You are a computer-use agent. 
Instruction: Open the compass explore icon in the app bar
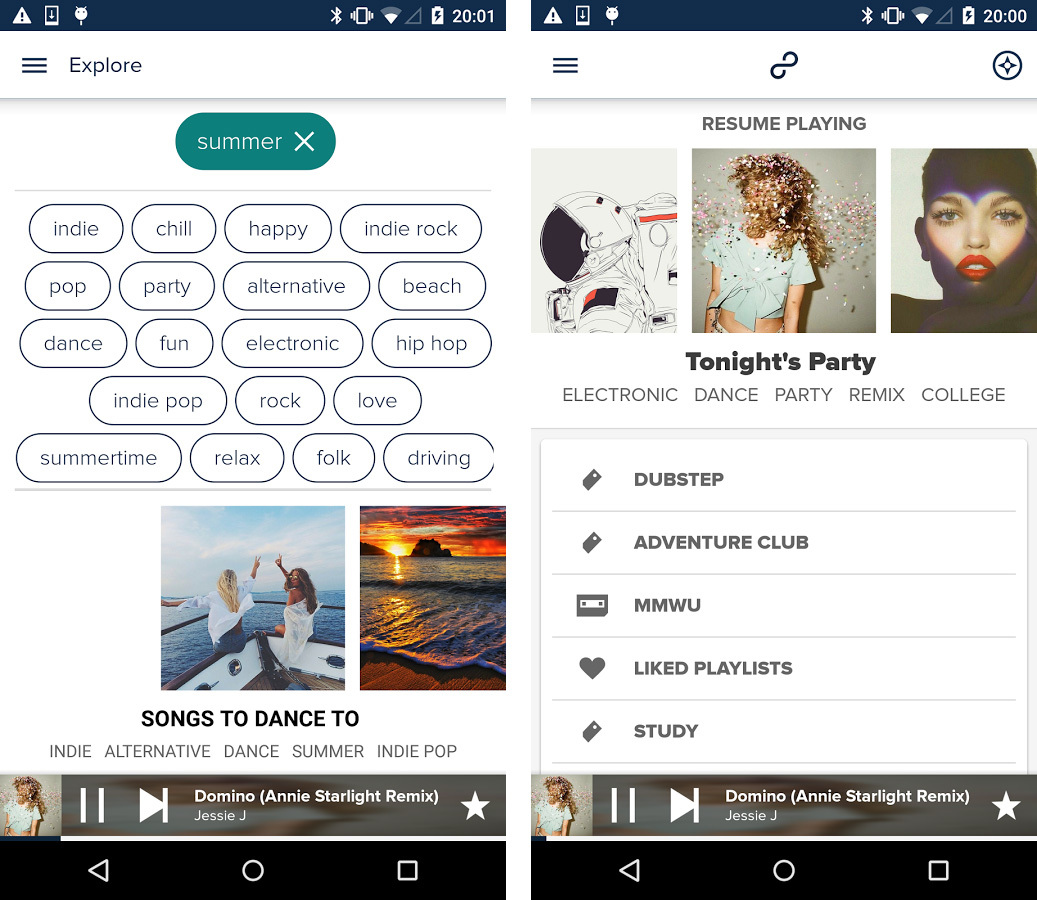tap(1006, 66)
